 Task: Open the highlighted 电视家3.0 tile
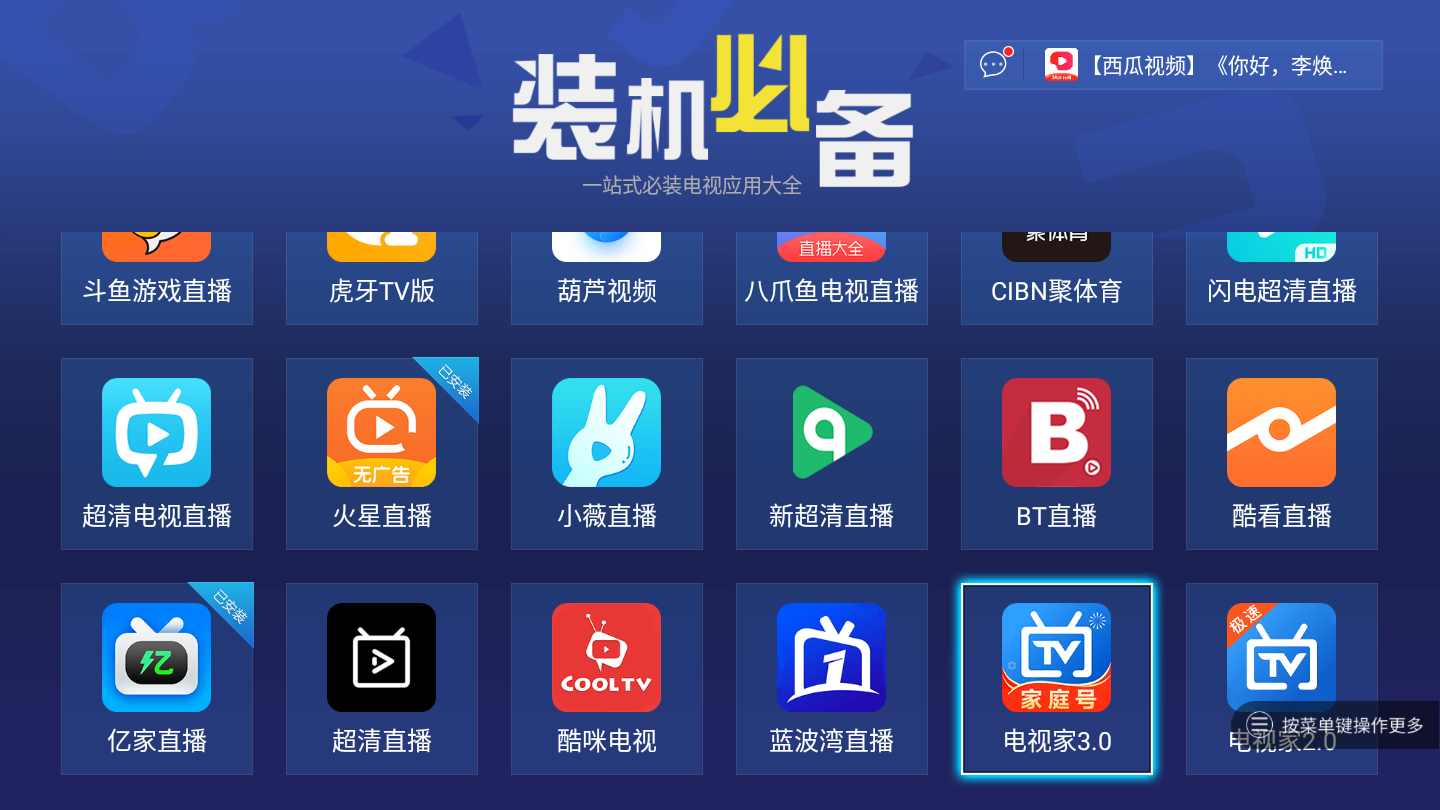pyautogui.click(x=1057, y=678)
